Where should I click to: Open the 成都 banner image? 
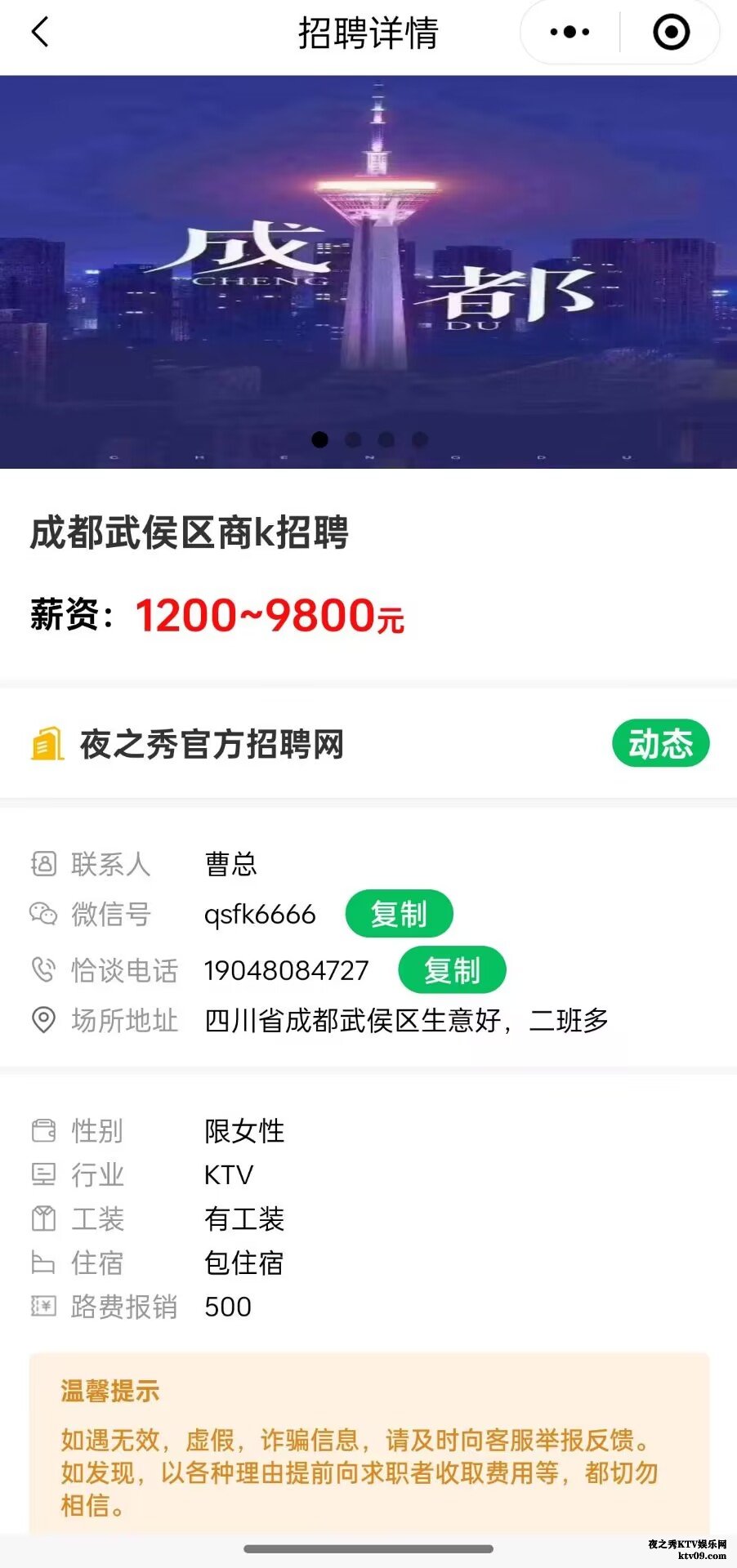coord(368,272)
